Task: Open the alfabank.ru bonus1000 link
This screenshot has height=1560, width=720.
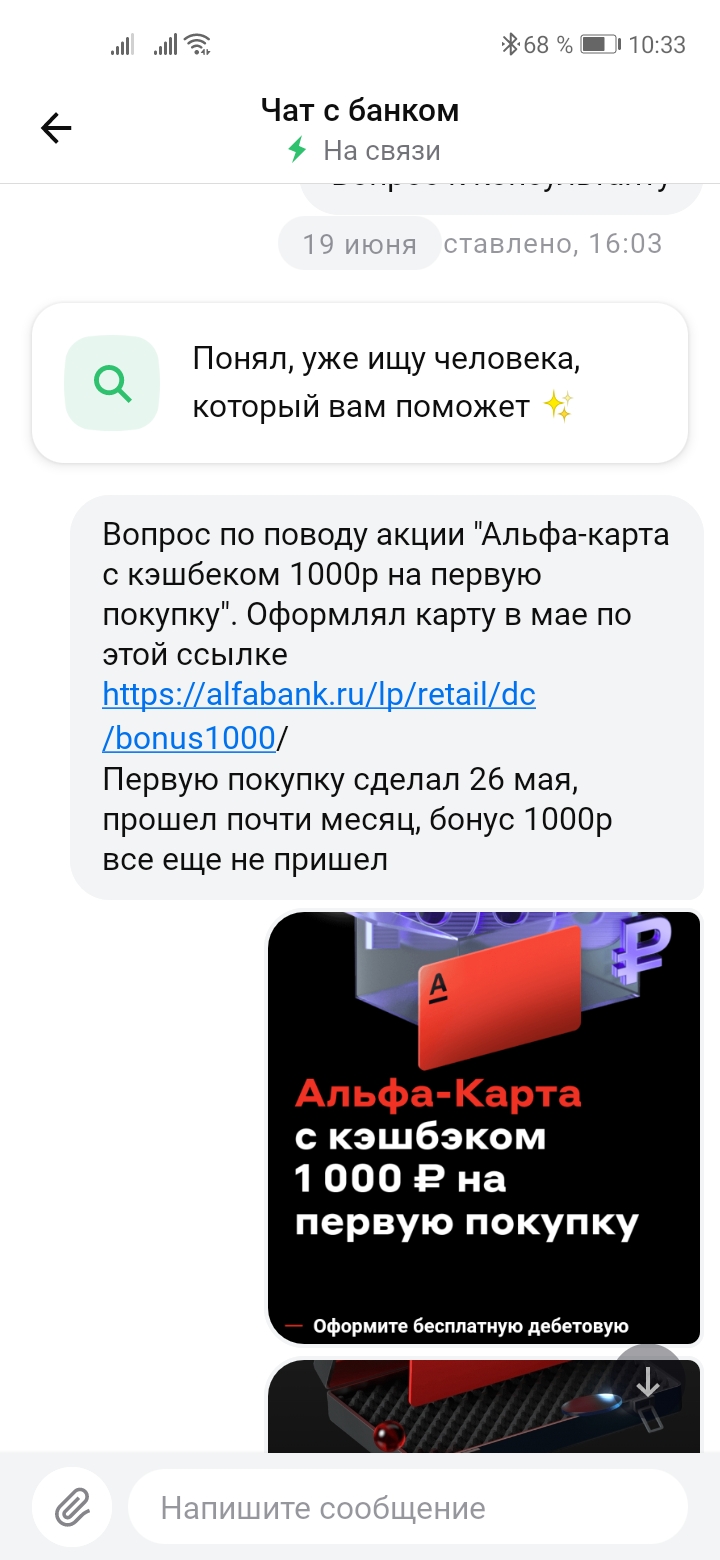Action: (x=318, y=694)
